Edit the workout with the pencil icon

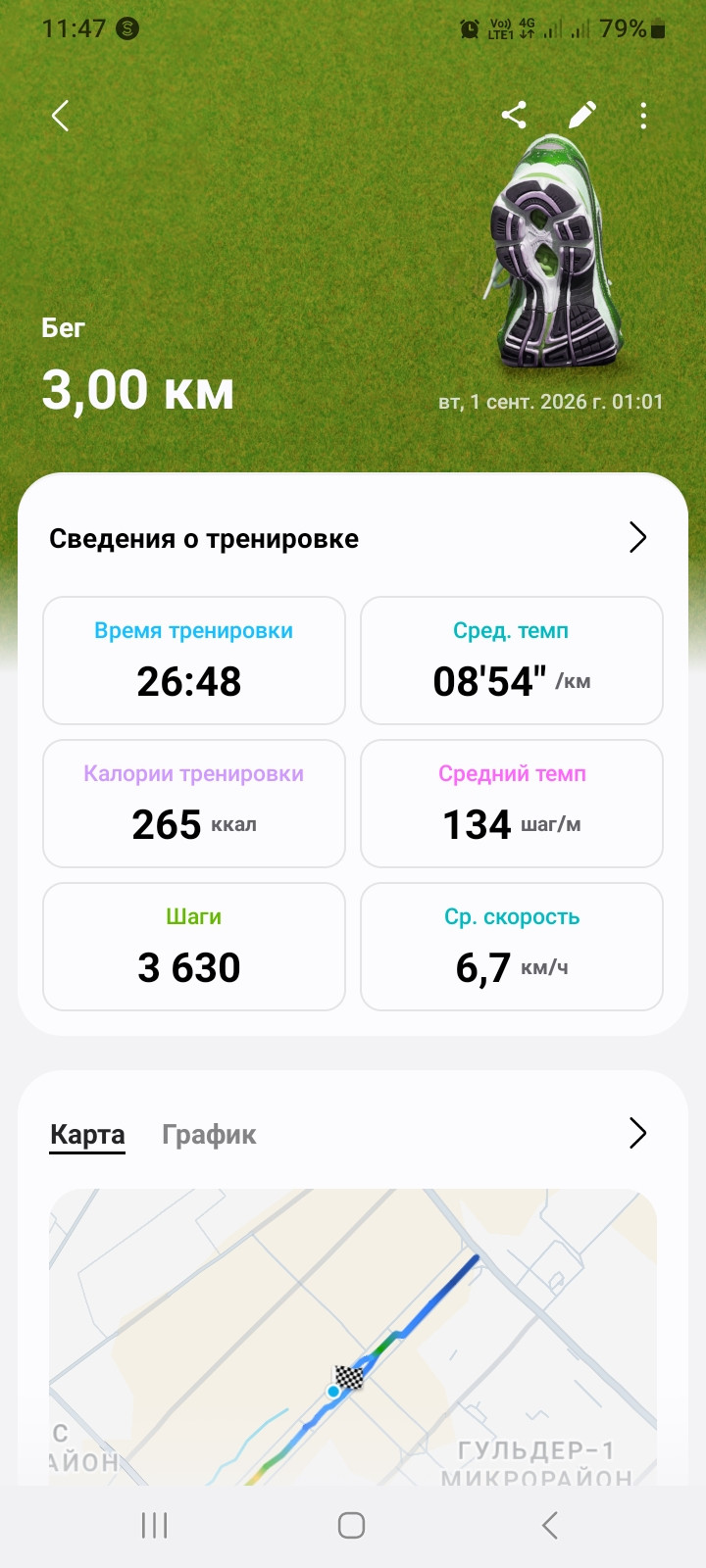pyautogui.click(x=581, y=116)
